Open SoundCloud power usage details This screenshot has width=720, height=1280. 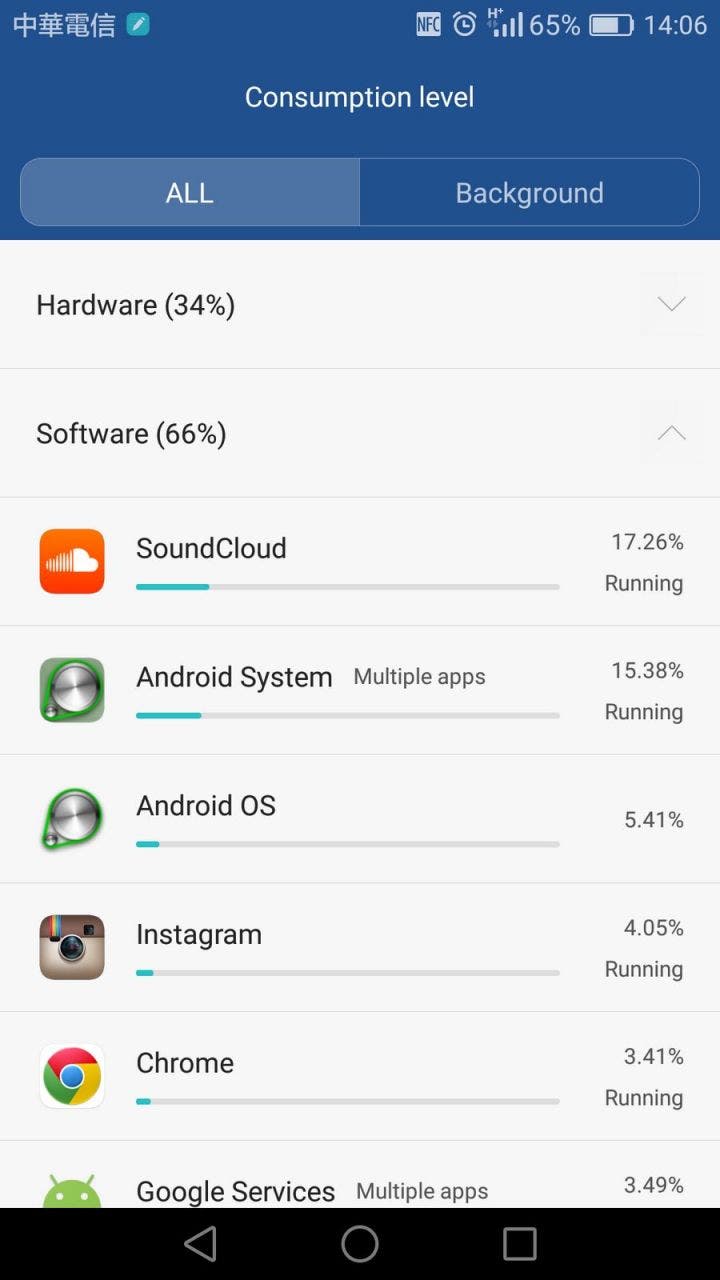(360, 562)
